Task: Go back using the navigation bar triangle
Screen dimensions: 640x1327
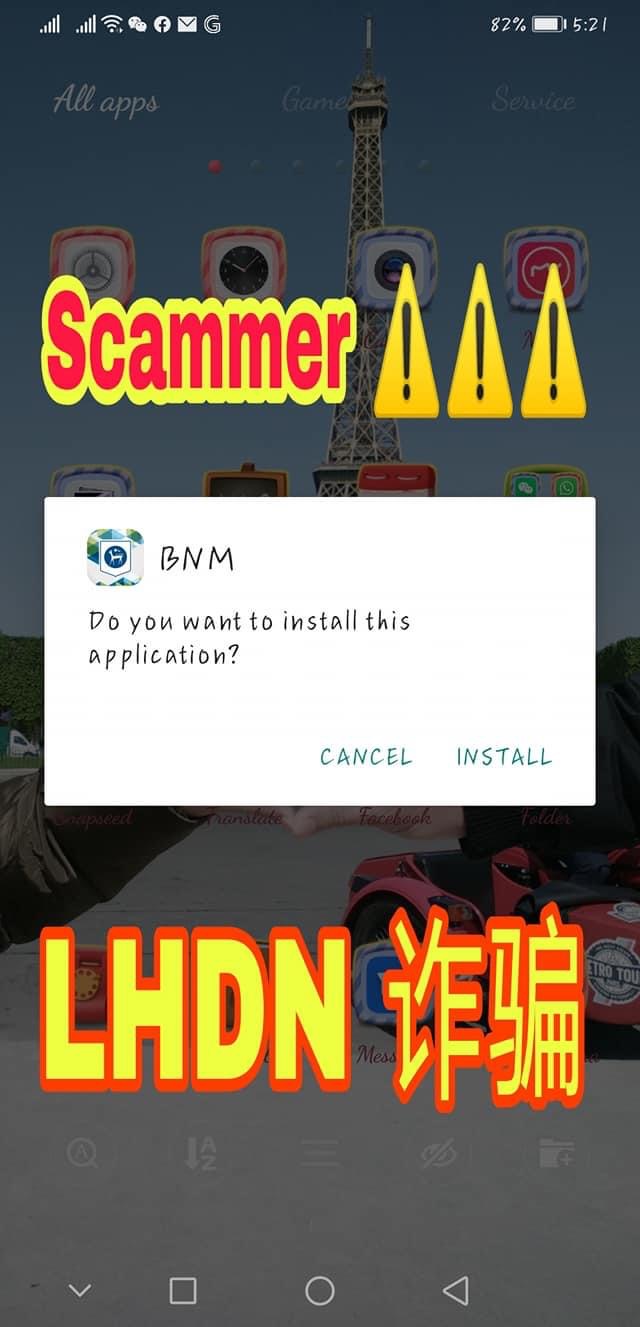Action: click(x=456, y=1290)
